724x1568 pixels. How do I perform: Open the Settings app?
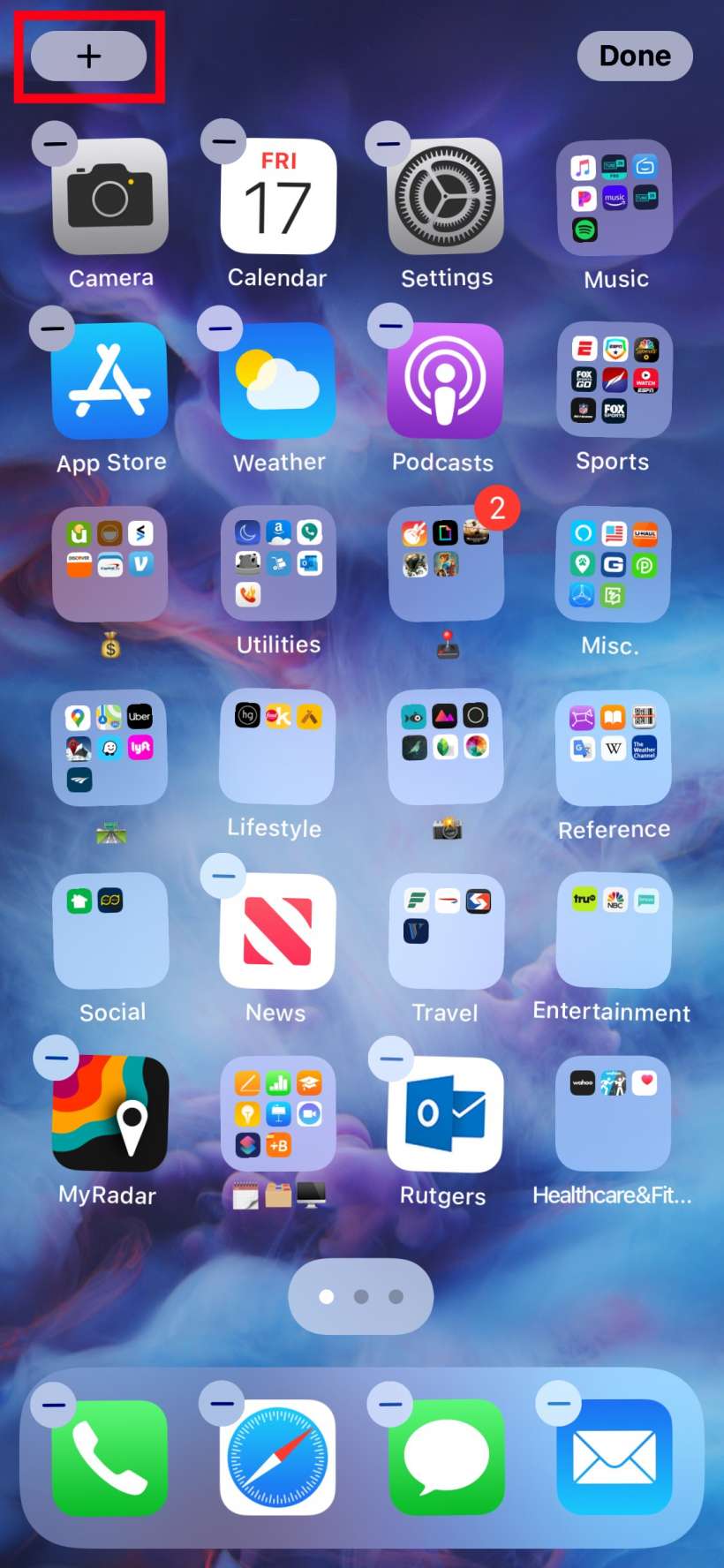[446, 198]
